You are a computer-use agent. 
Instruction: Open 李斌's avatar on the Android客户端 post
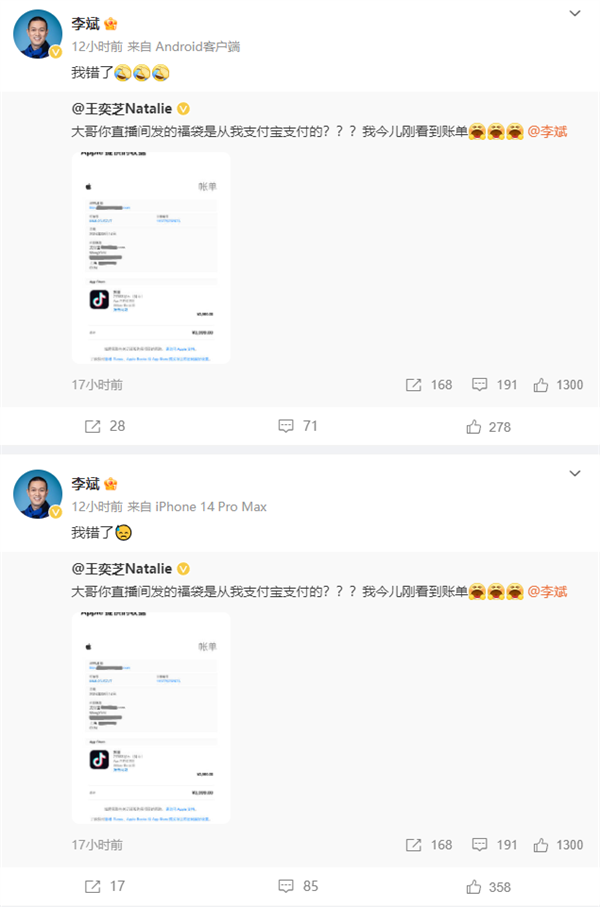point(38,36)
